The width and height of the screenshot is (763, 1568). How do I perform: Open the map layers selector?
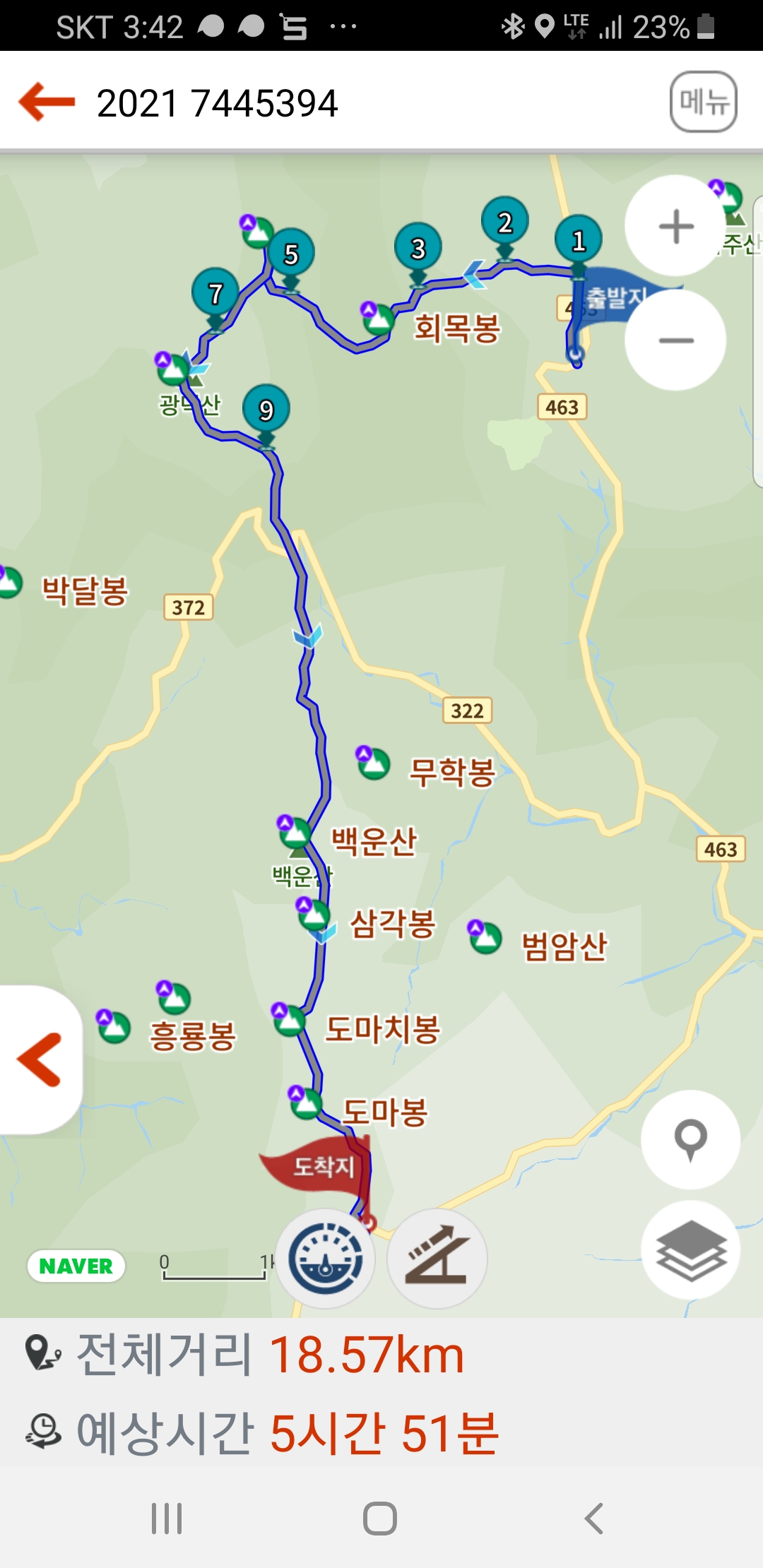point(690,1250)
